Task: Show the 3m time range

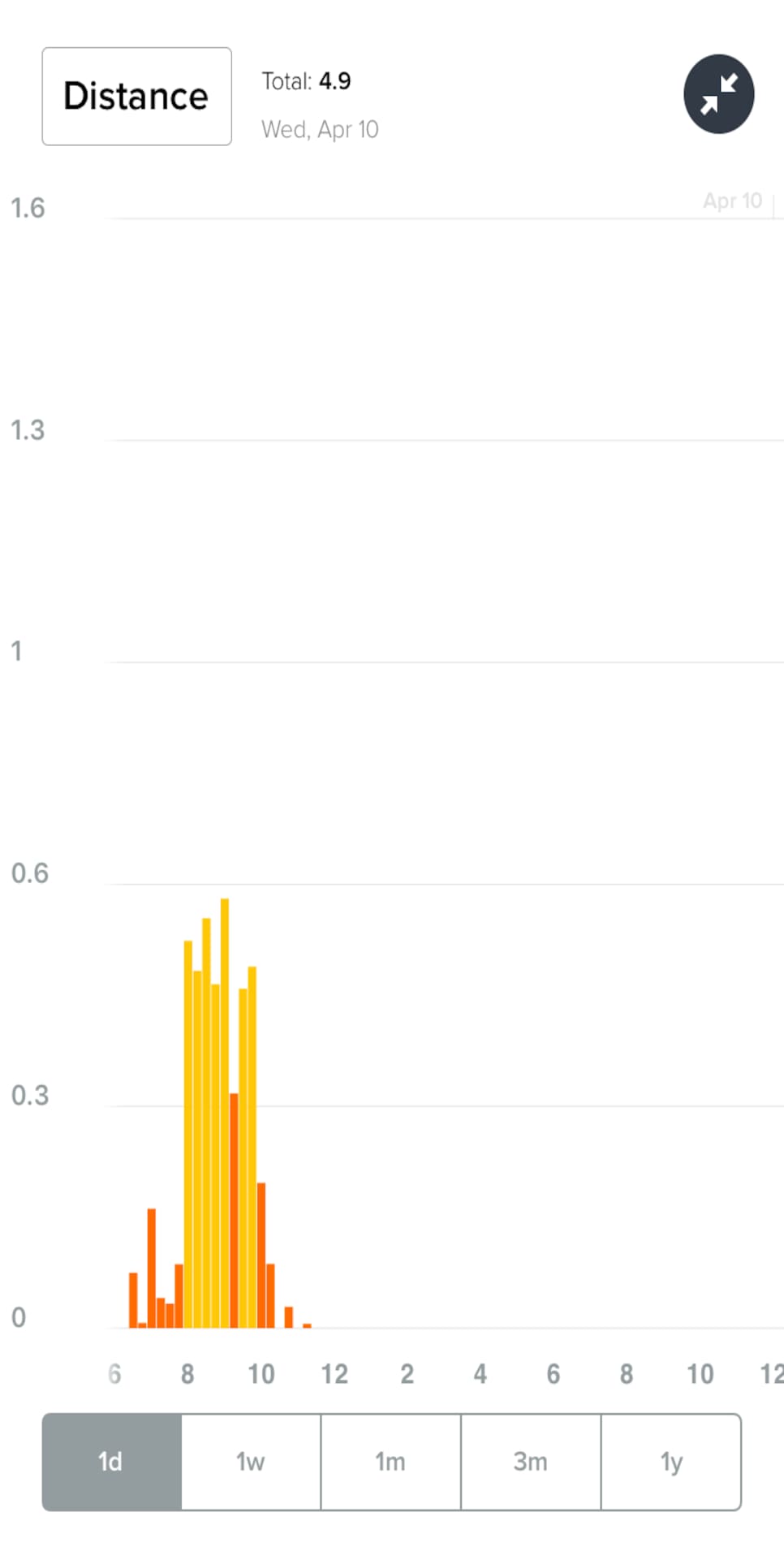Action: (531, 1462)
